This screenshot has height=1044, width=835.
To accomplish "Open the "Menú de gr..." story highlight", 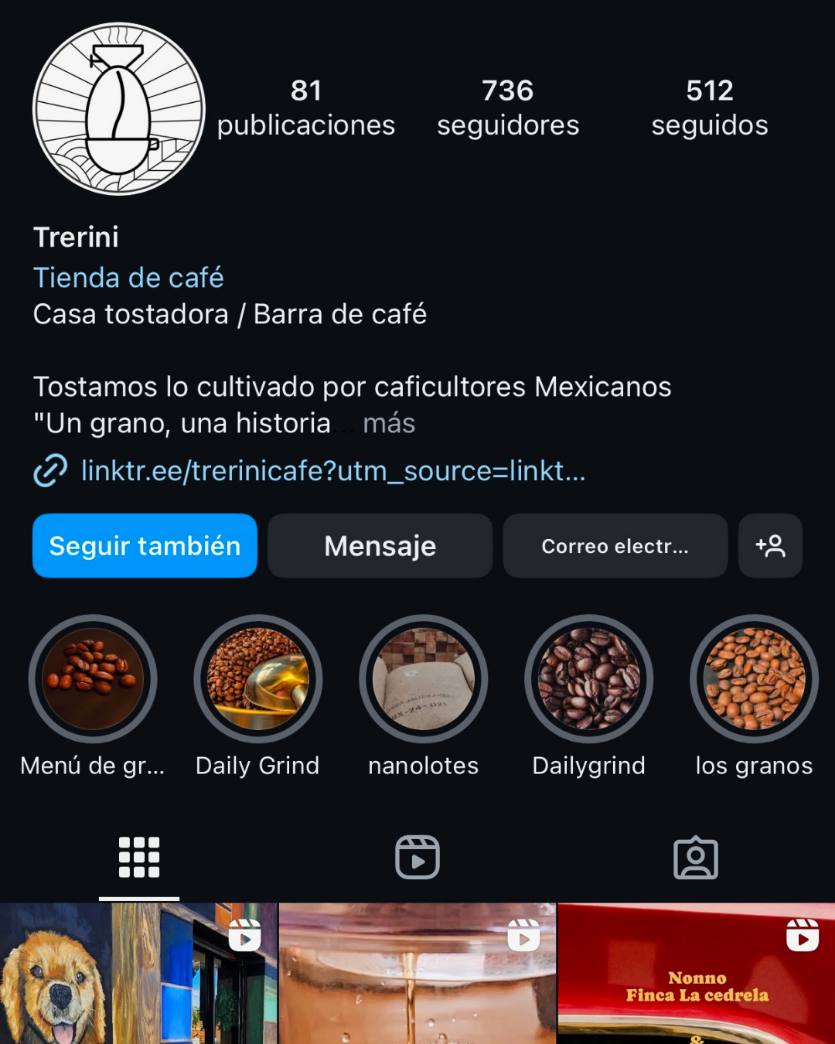I will coord(93,679).
